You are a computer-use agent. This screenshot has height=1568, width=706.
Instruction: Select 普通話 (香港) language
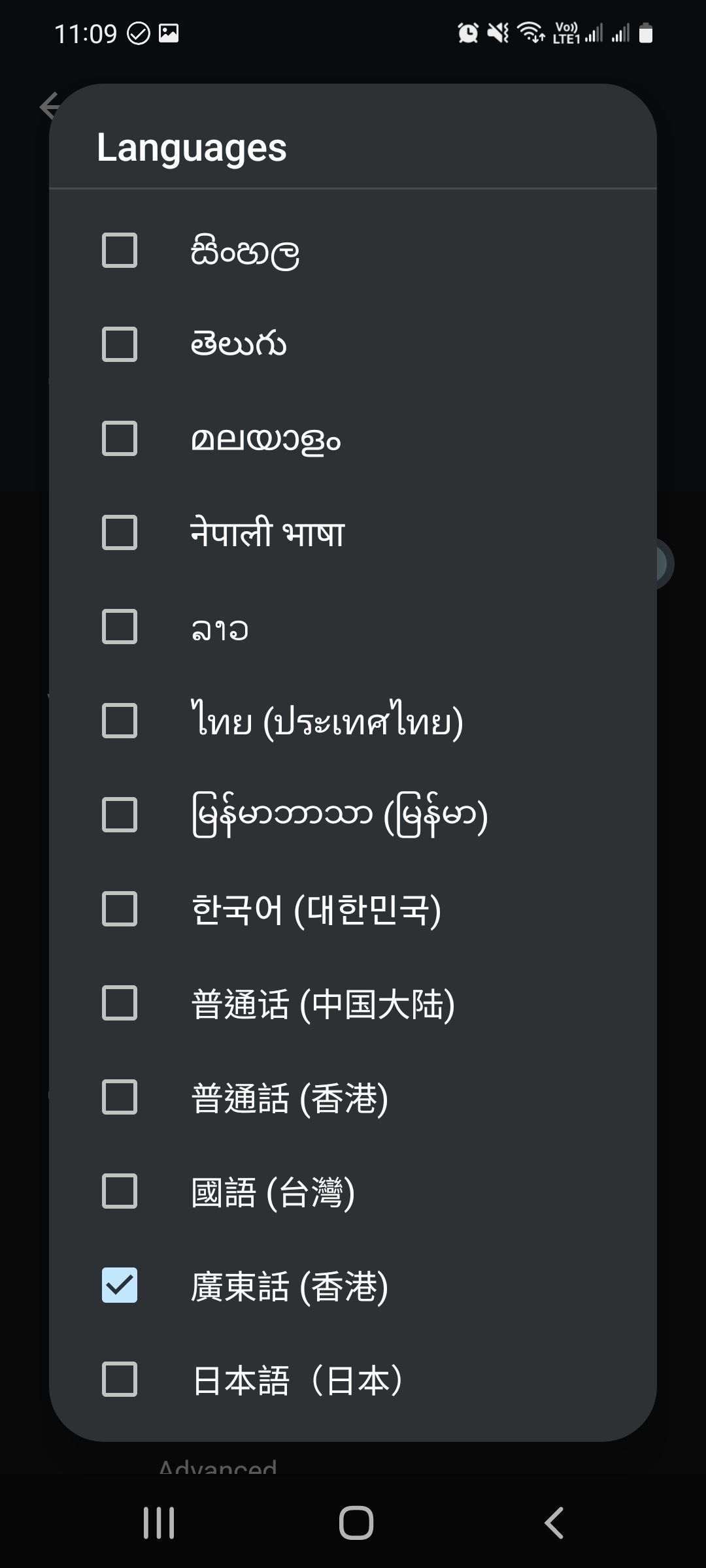(120, 1097)
